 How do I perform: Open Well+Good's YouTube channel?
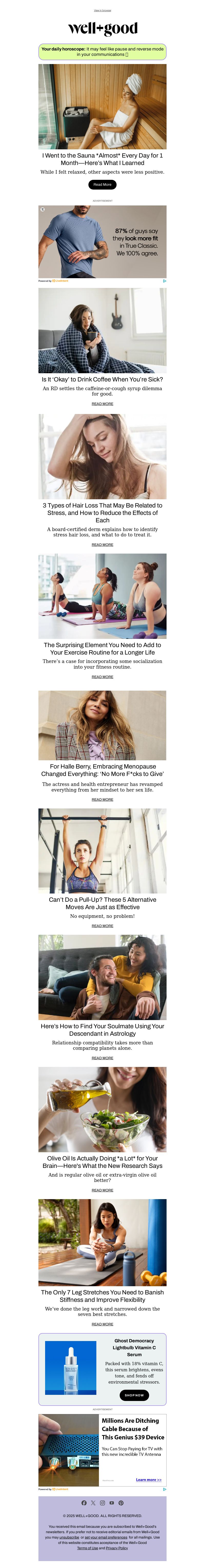click(111, 1503)
